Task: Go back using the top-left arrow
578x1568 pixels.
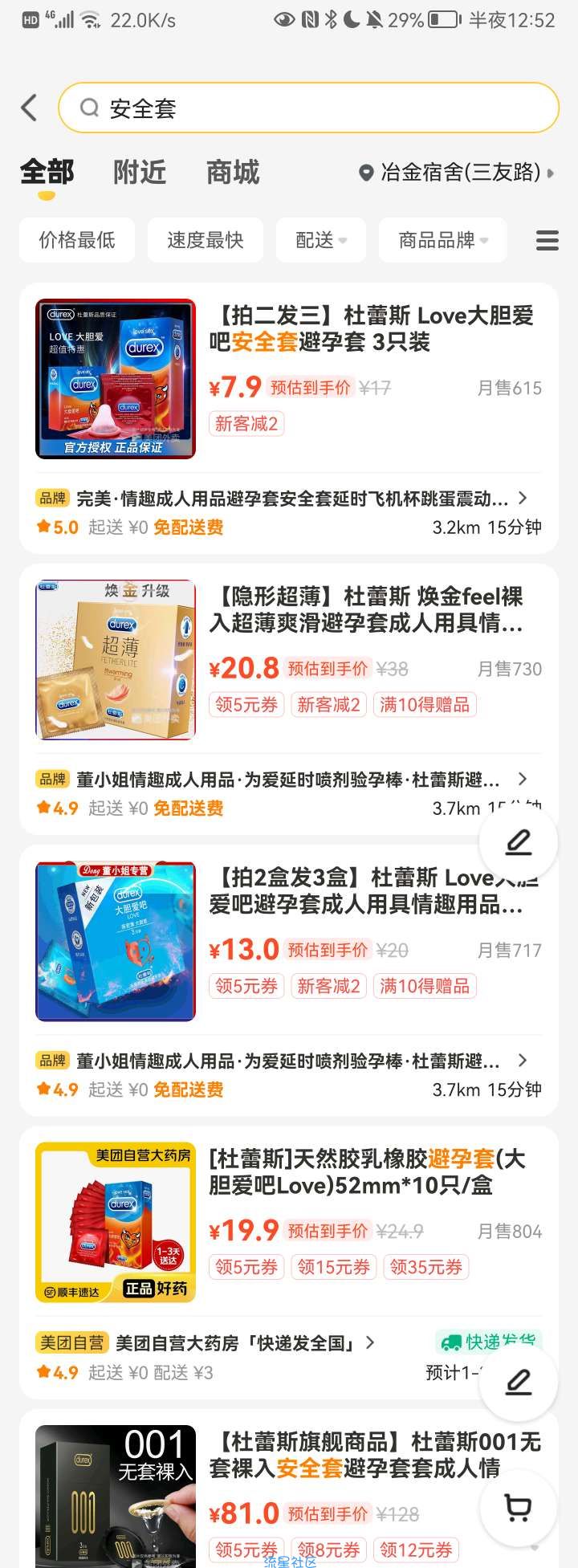Action: (x=30, y=108)
